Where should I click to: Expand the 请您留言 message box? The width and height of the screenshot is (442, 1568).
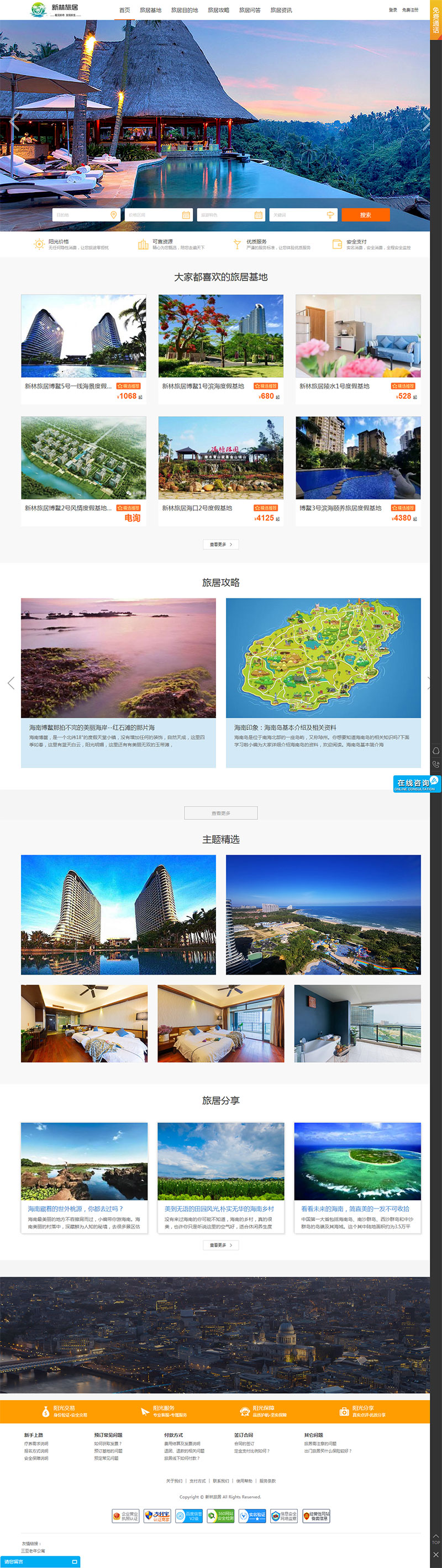(x=40, y=1561)
